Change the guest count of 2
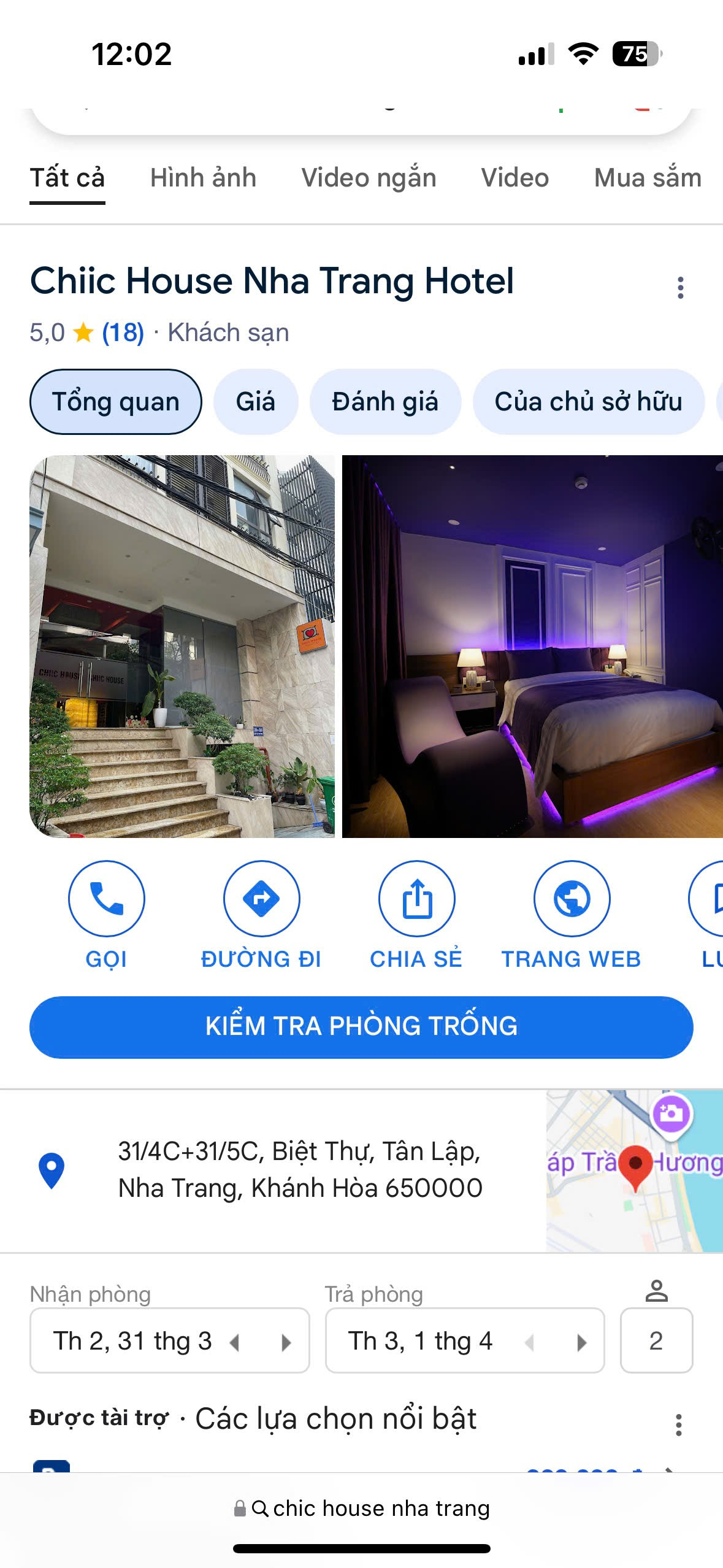The width and height of the screenshot is (723, 1568). point(656,1341)
